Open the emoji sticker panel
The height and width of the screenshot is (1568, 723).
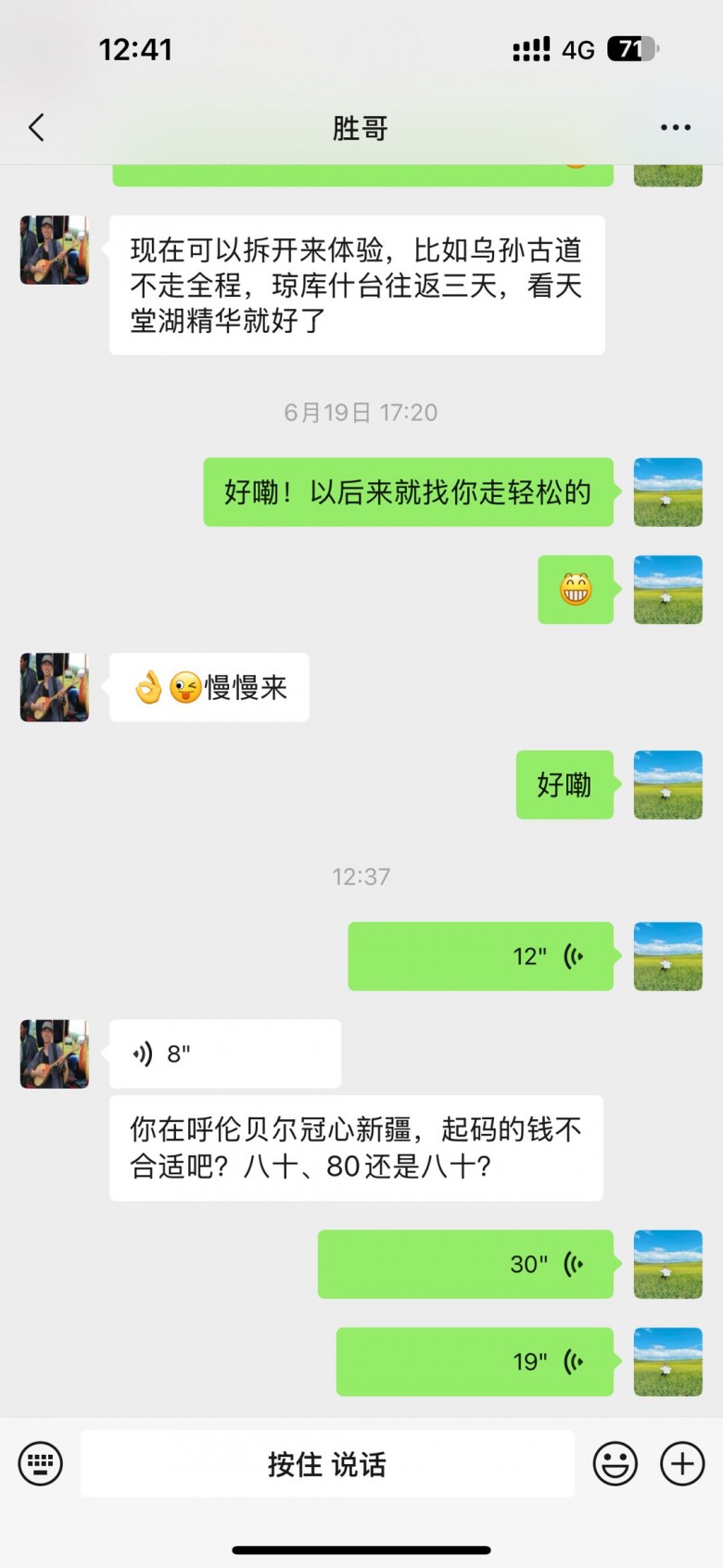point(615,1464)
